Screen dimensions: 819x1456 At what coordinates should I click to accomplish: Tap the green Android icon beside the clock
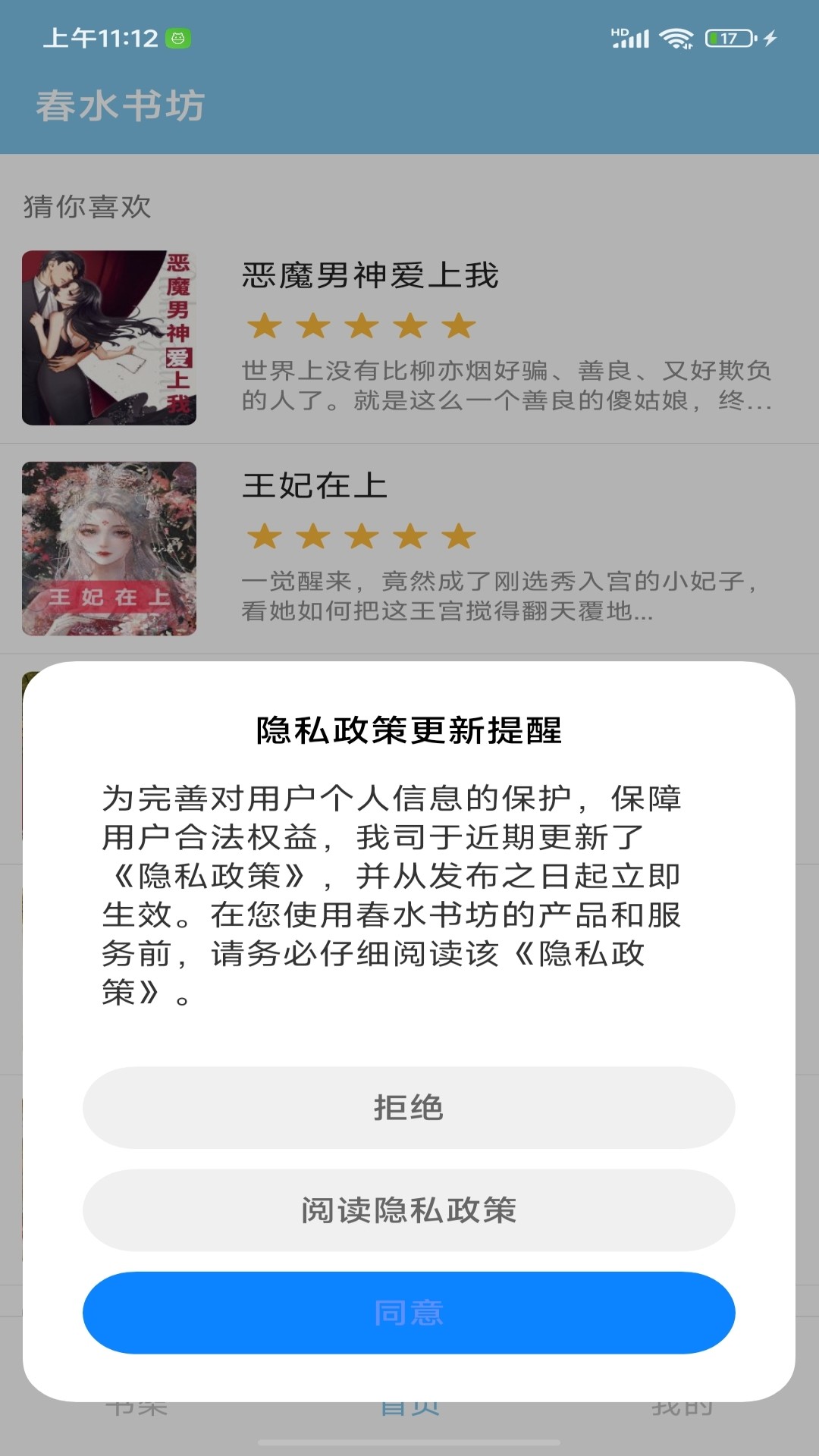177,36
